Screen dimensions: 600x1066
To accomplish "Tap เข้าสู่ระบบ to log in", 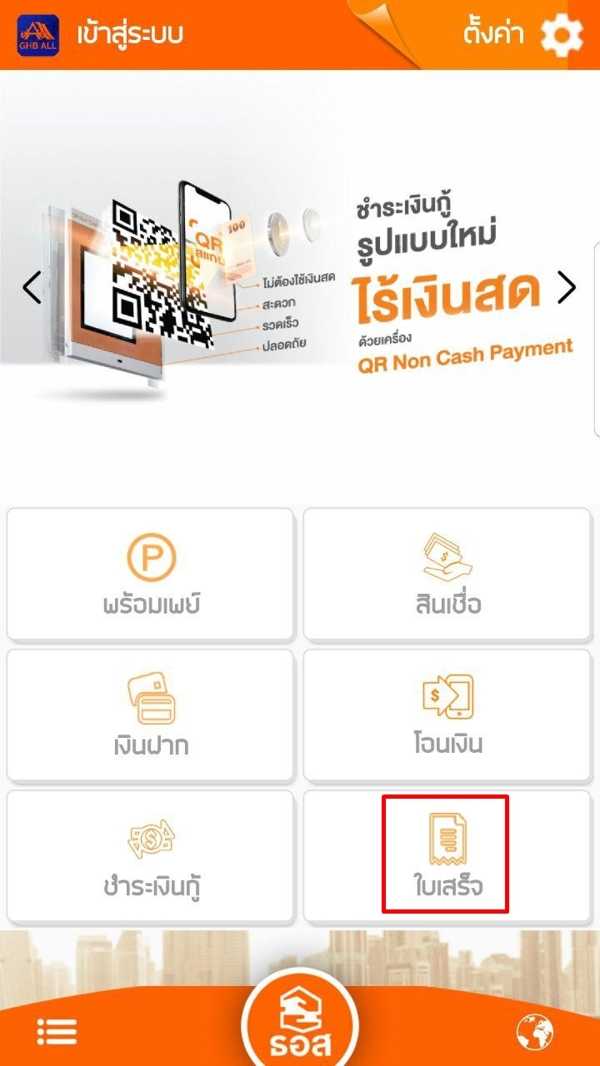I will pyautogui.click(x=130, y=34).
